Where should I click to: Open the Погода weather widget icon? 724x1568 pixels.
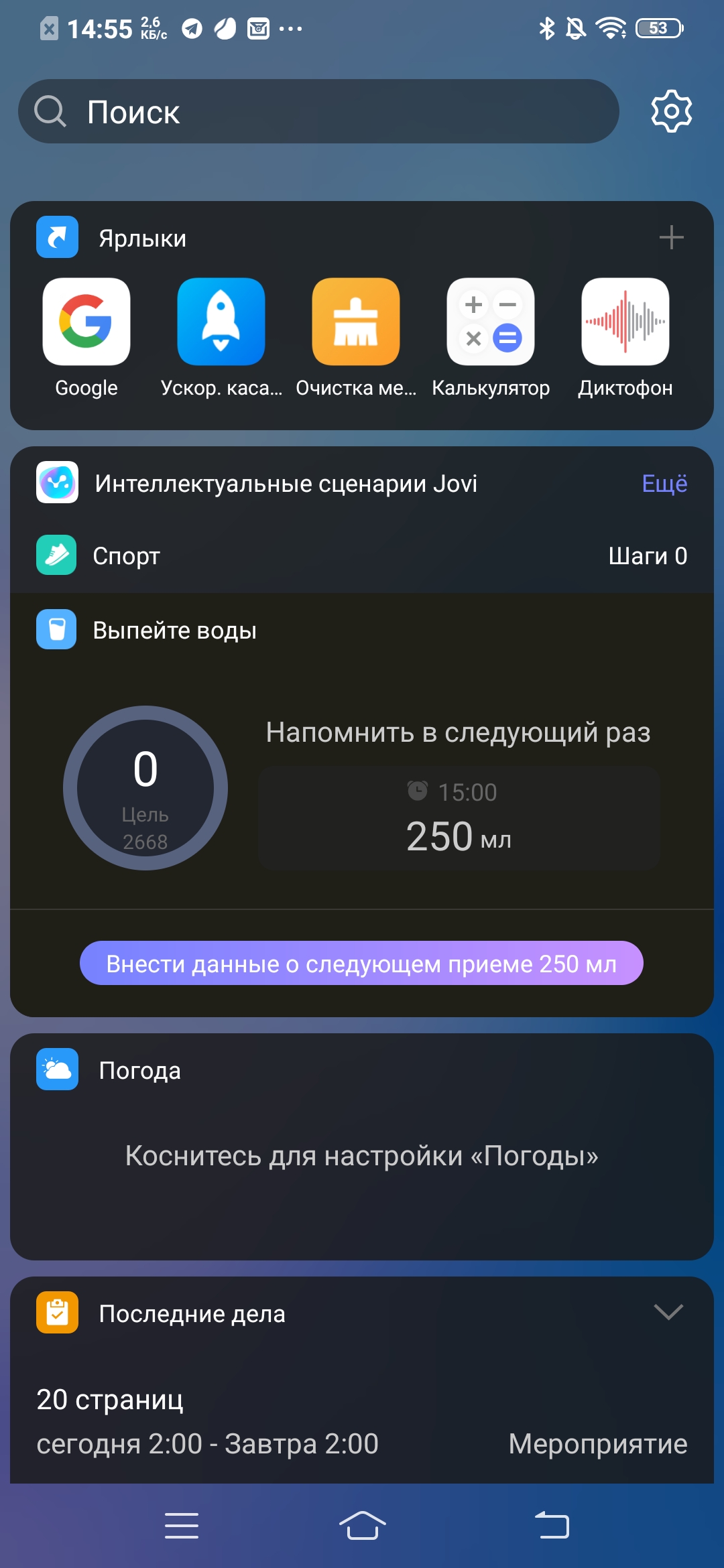pyautogui.click(x=57, y=1069)
